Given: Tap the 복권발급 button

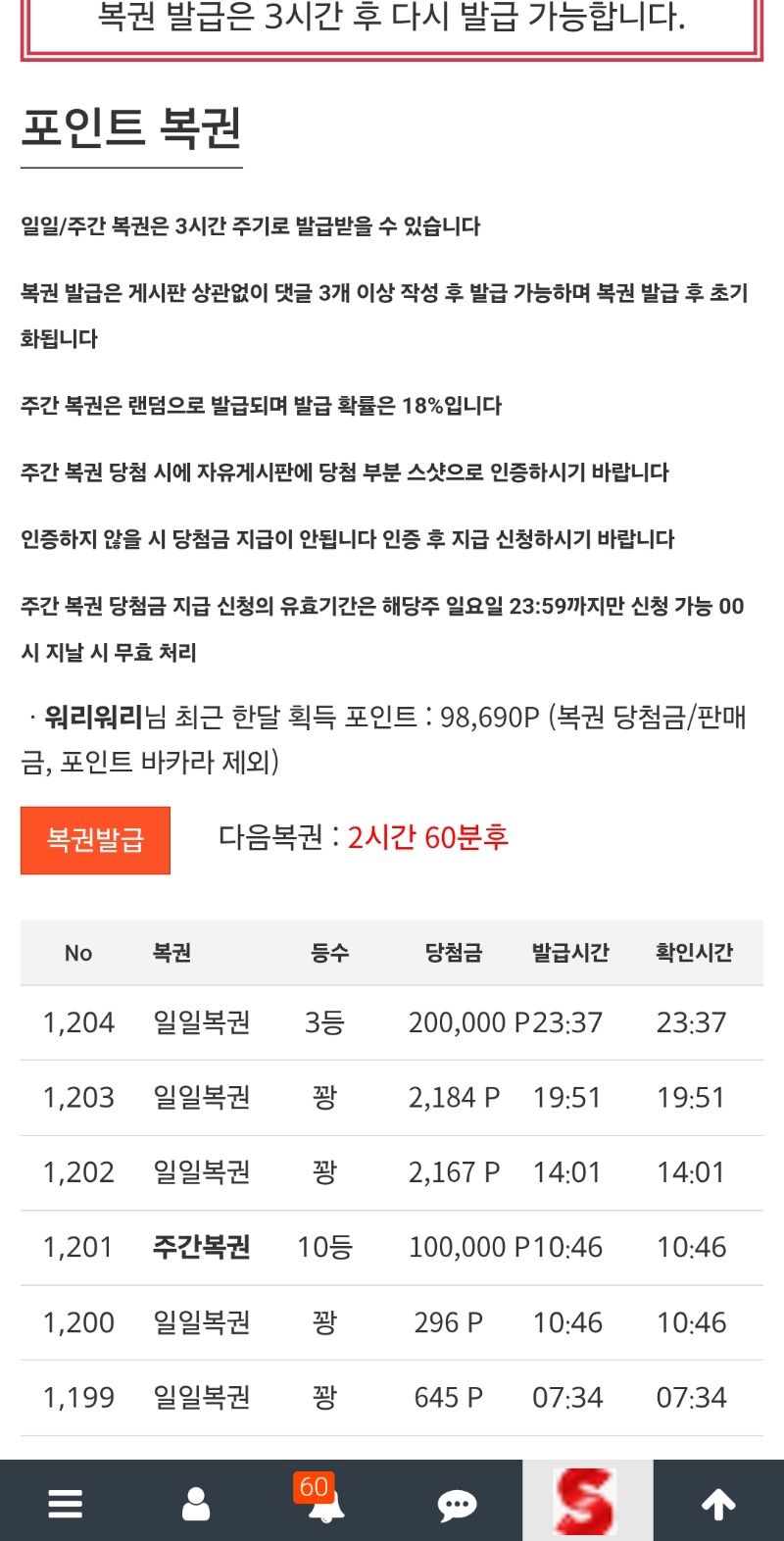Looking at the screenshot, I should (x=95, y=840).
